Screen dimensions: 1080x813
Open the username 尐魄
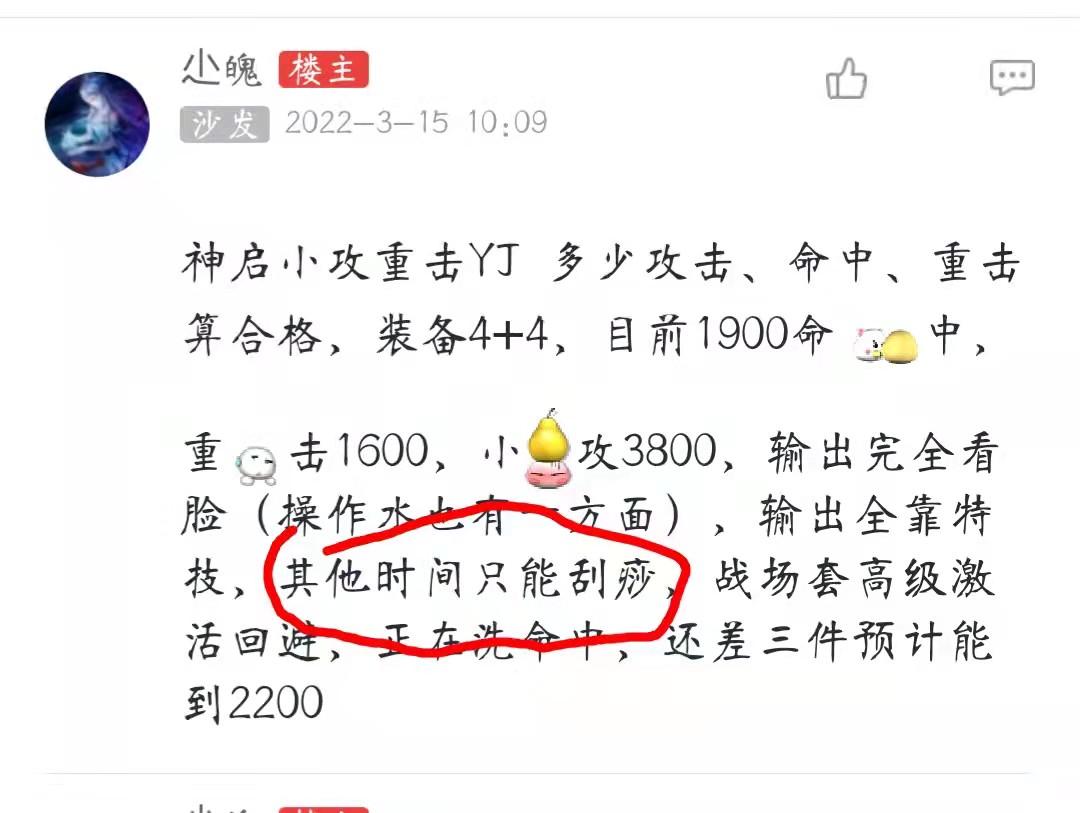221,69
